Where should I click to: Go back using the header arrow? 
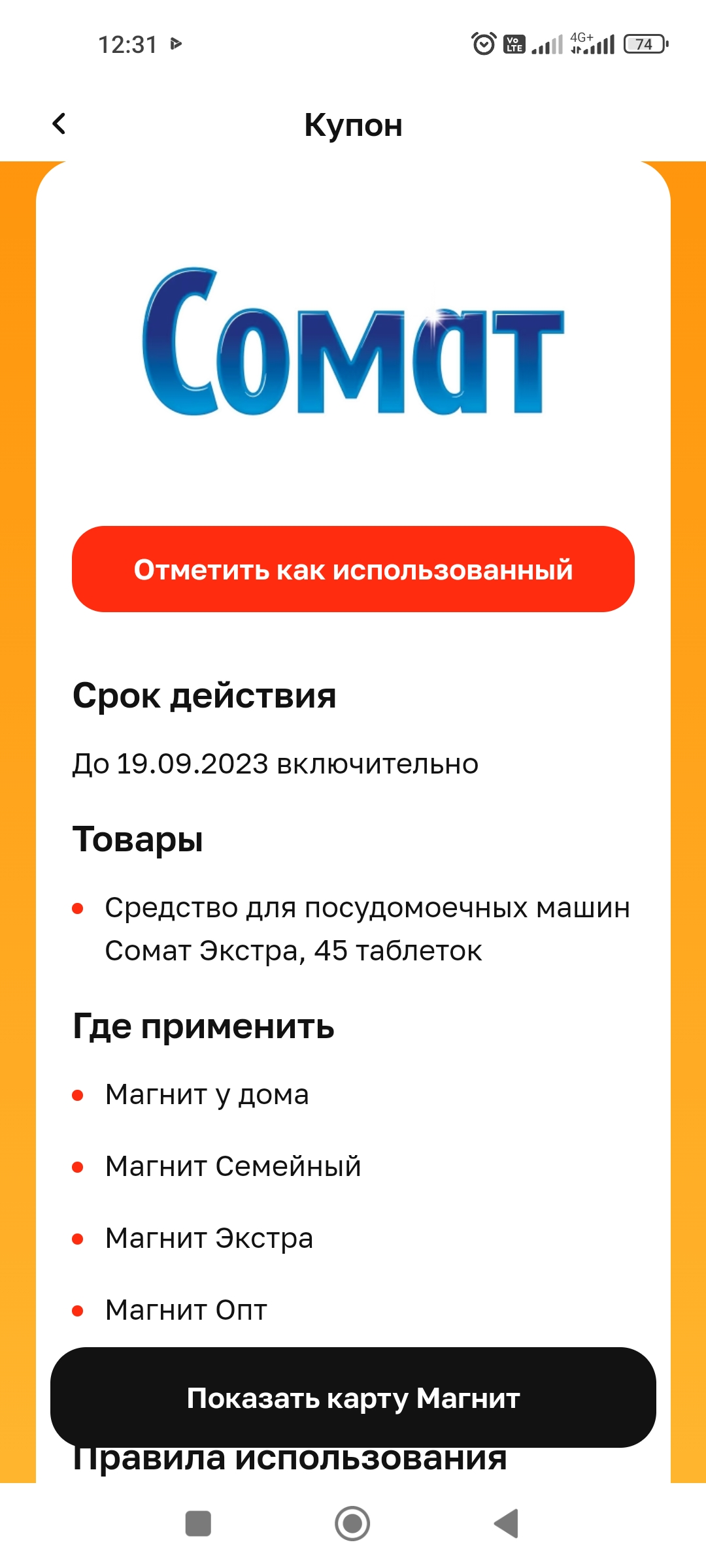(59, 123)
